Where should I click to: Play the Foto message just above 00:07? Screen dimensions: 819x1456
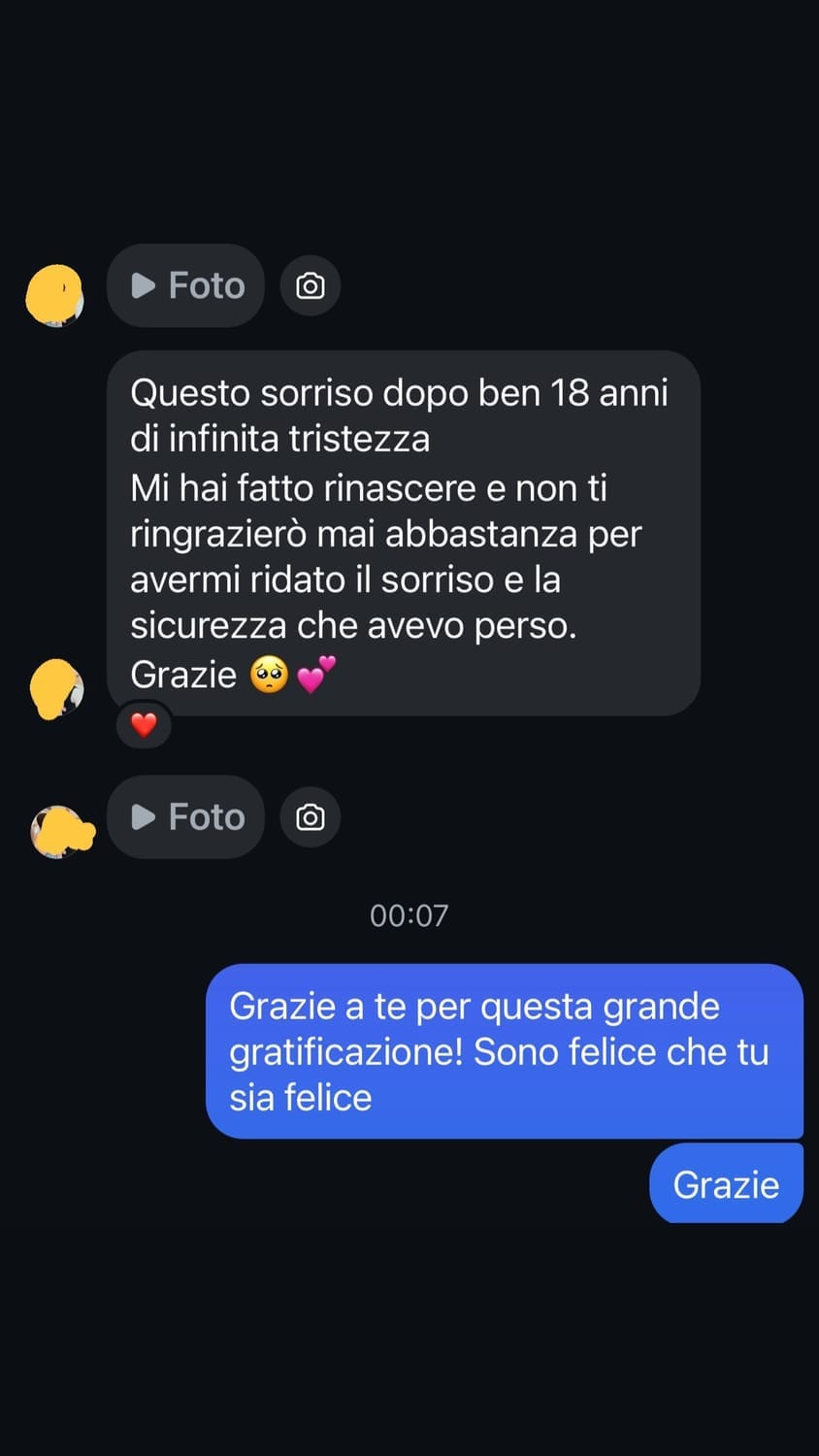(185, 816)
